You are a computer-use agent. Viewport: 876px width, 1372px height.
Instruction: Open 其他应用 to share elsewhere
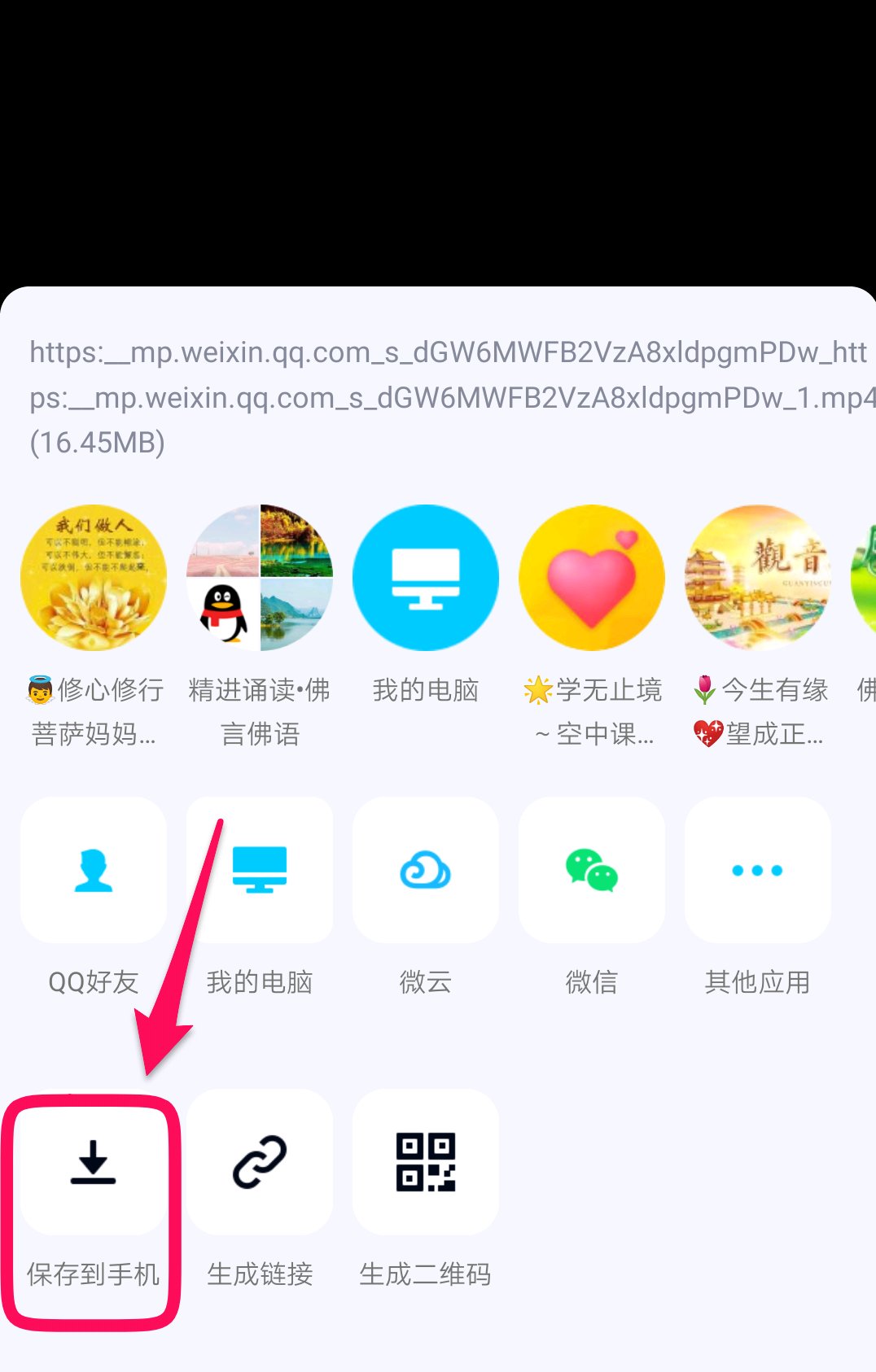click(x=758, y=870)
